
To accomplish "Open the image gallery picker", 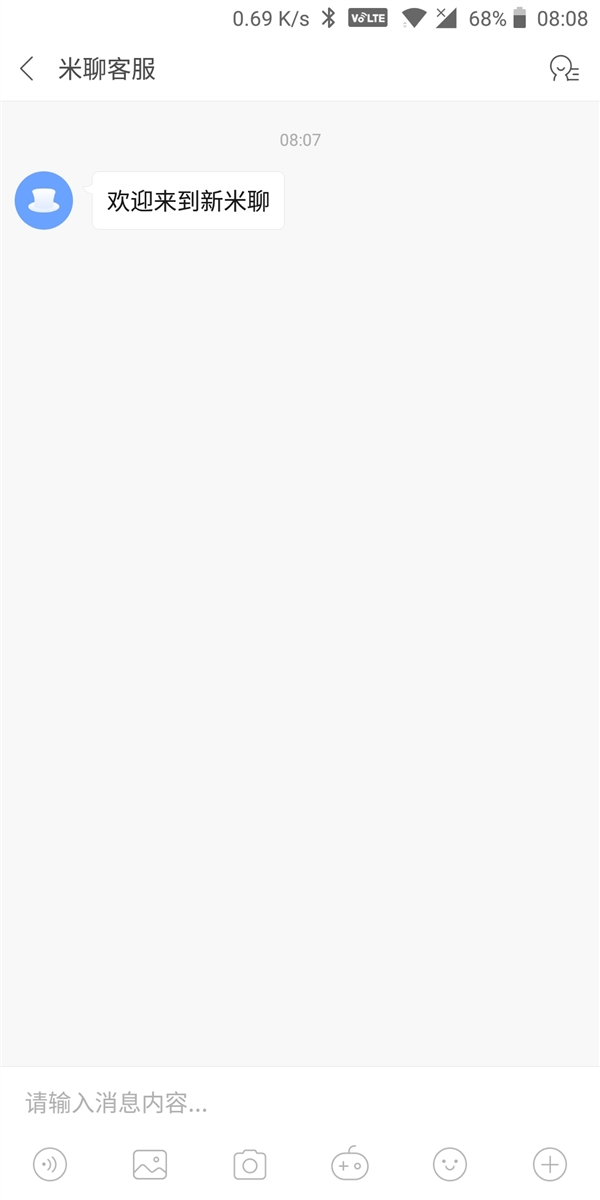I will [150, 1164].
